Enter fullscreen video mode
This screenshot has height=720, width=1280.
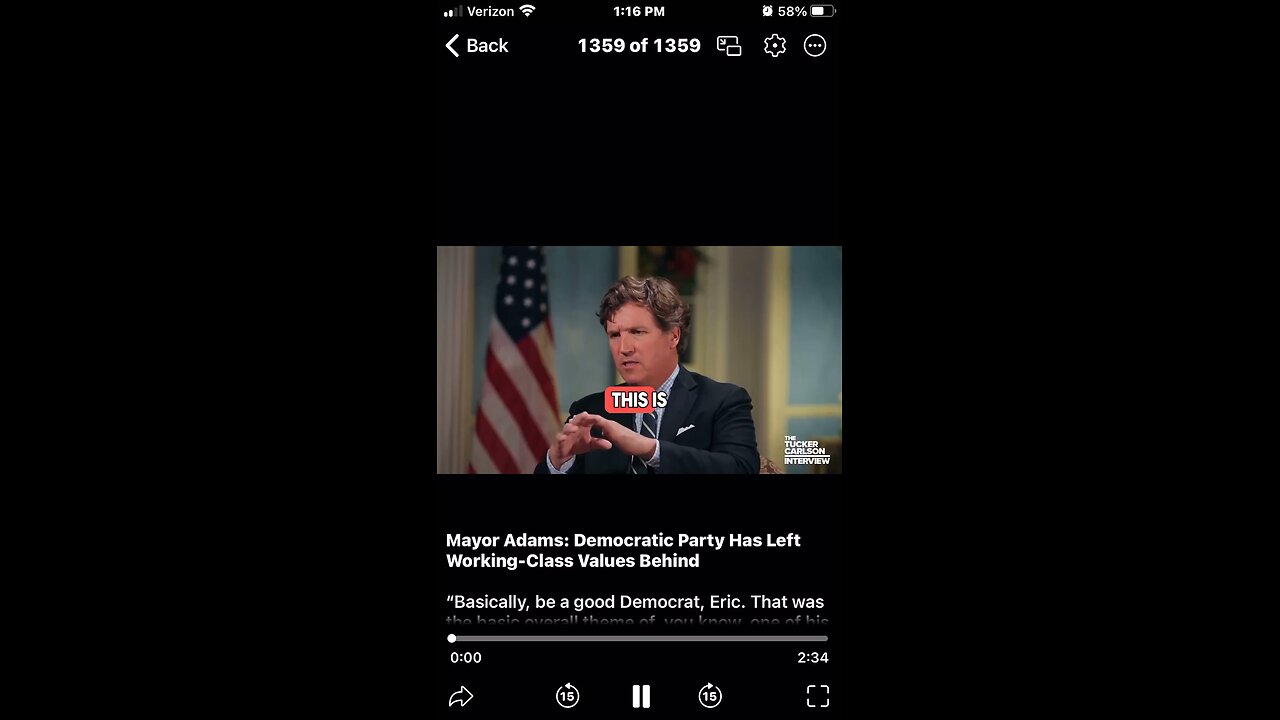817,696
